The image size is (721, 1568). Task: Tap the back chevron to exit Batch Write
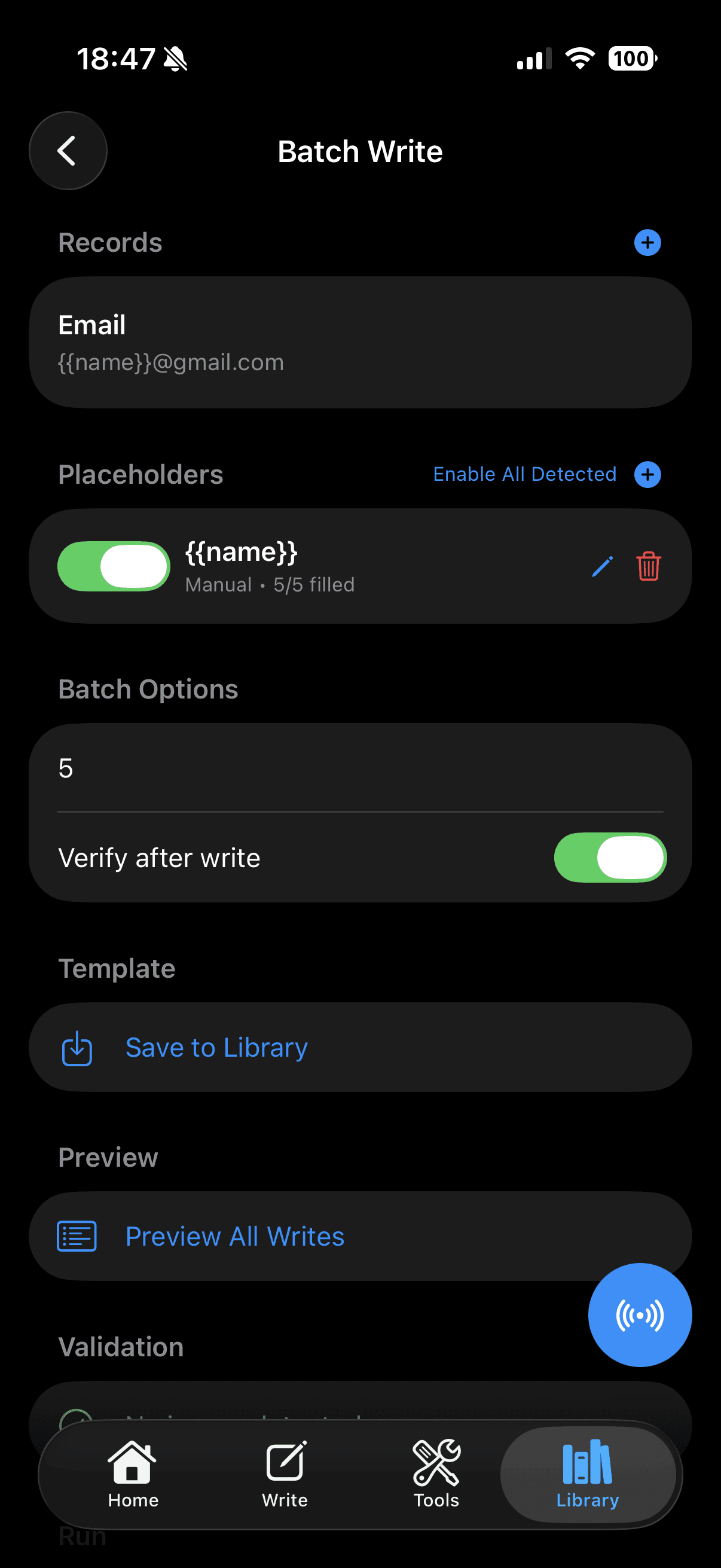pos(67,151)
